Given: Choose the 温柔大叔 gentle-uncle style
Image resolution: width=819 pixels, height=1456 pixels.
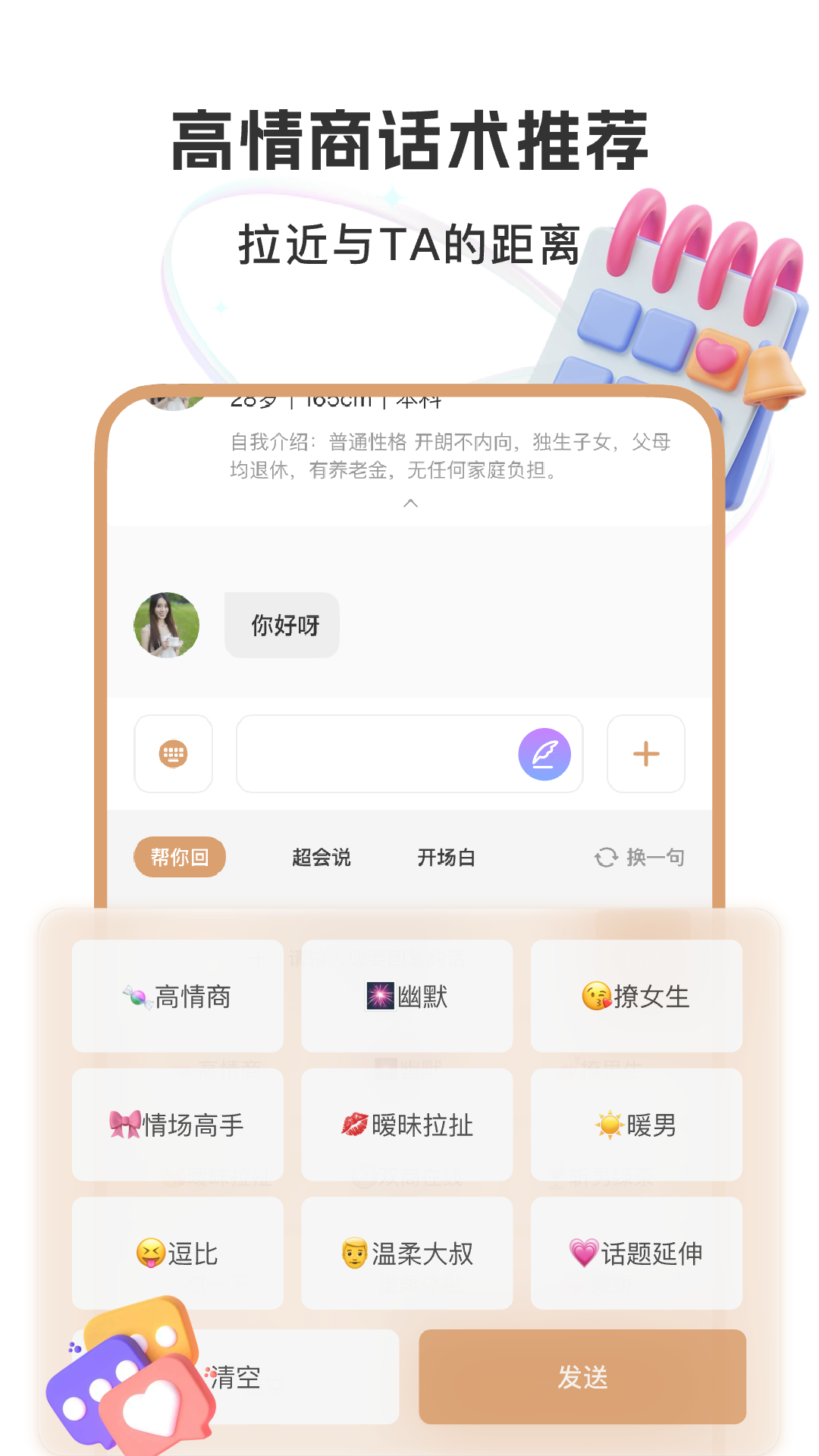Looking at the screenshot, I should click(406, 1255).
